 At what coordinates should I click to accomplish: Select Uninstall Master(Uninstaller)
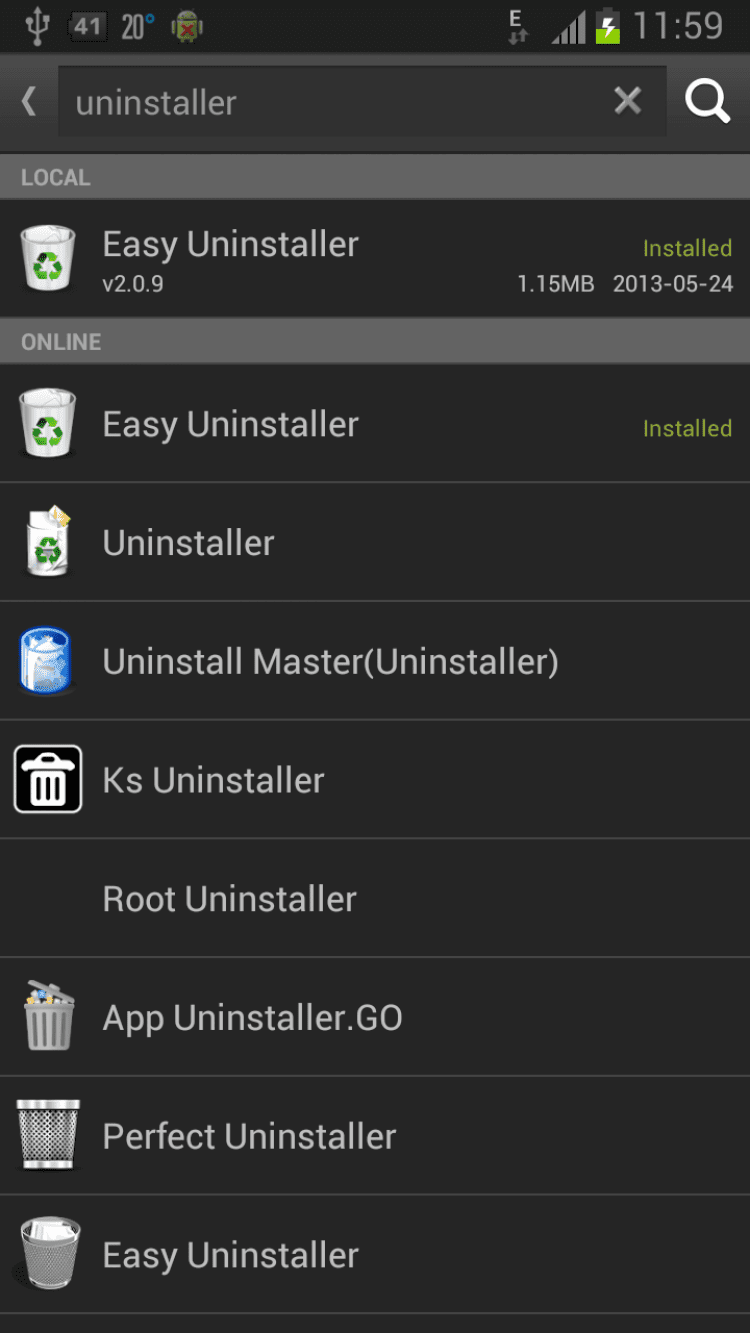[375, 661]
